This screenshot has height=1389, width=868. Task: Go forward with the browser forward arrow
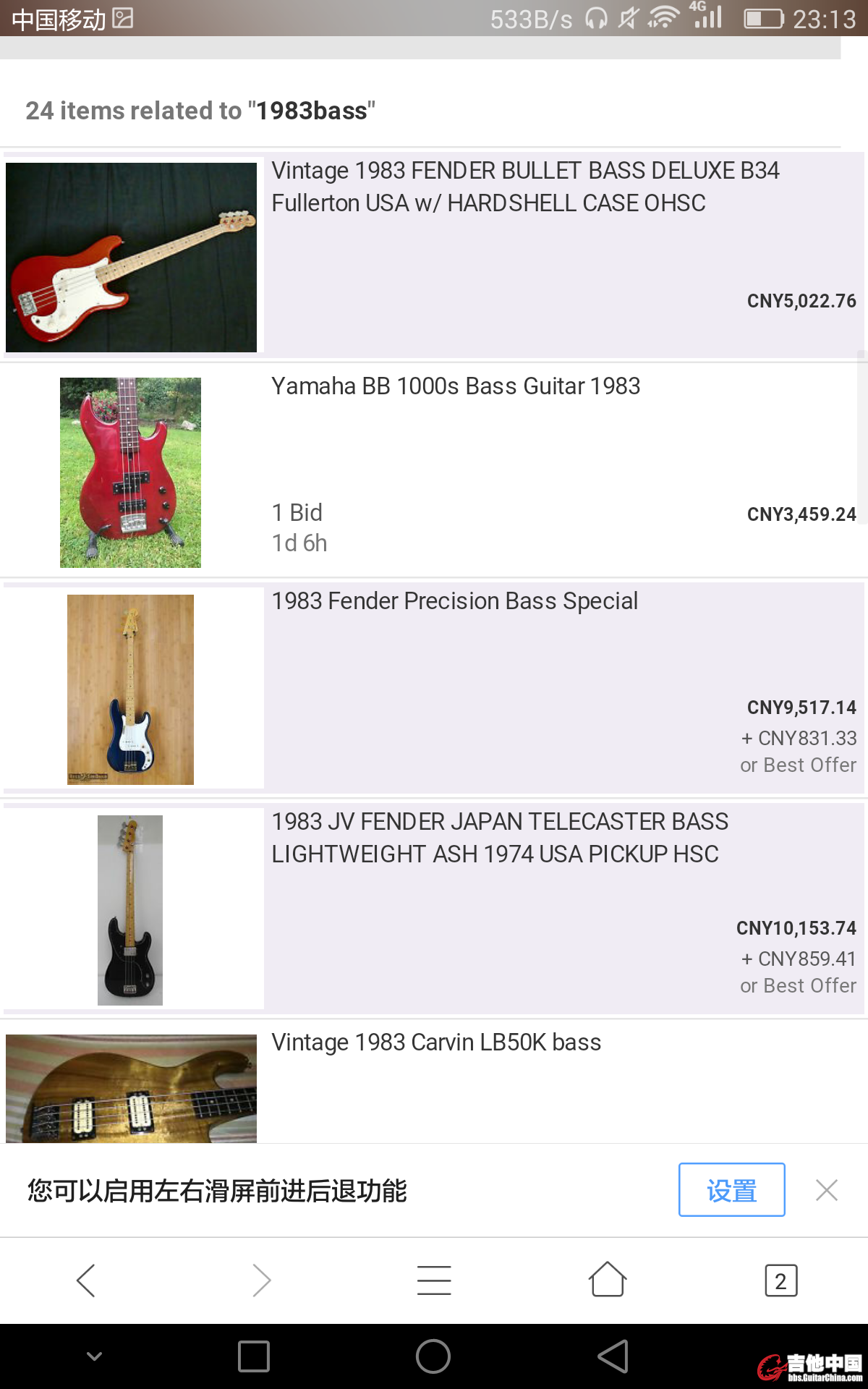[x=260, y=1280]
